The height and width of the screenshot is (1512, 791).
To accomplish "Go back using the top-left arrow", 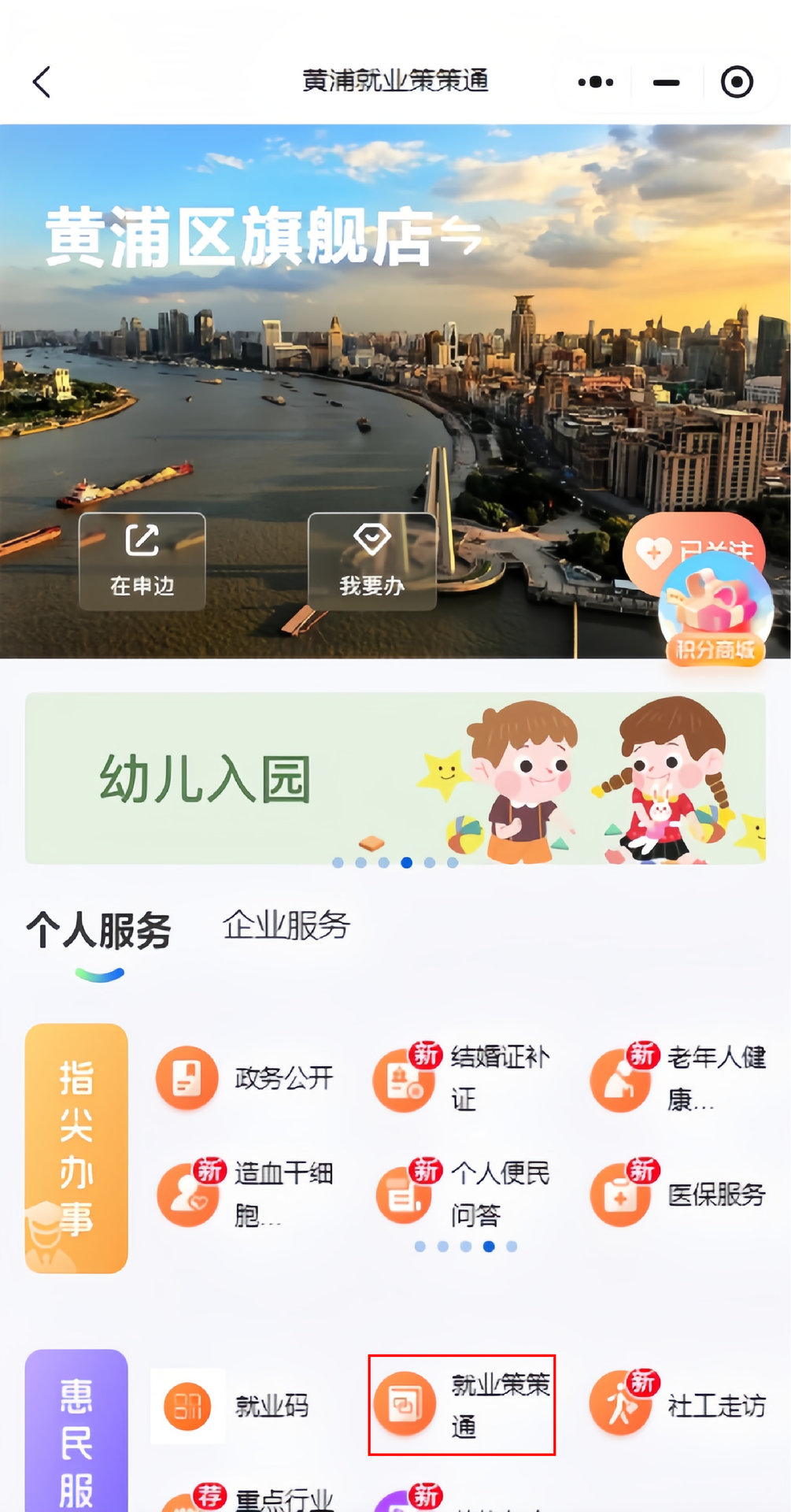I will (x=42, y=82).
